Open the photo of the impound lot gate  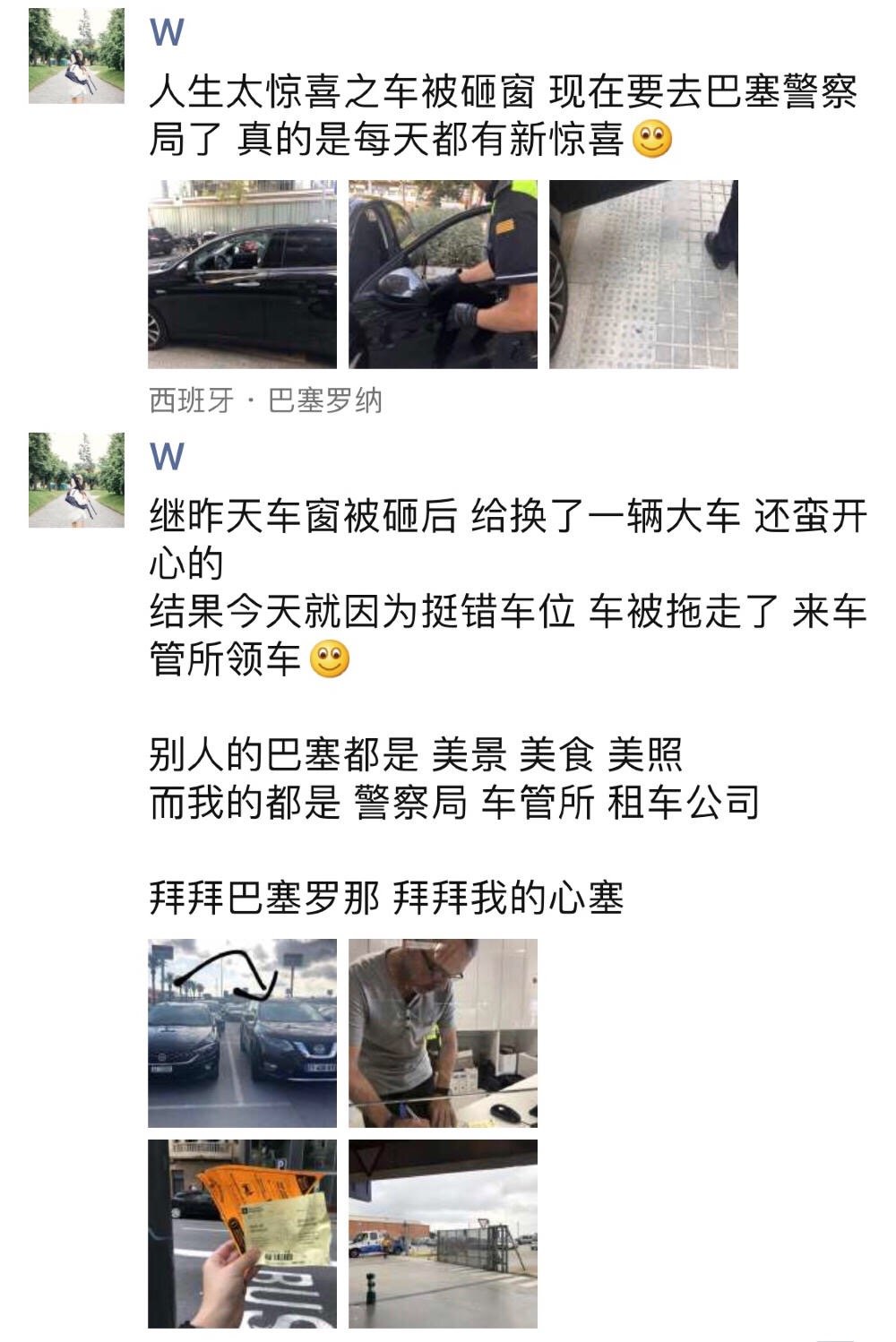(x=443, y=1234)
